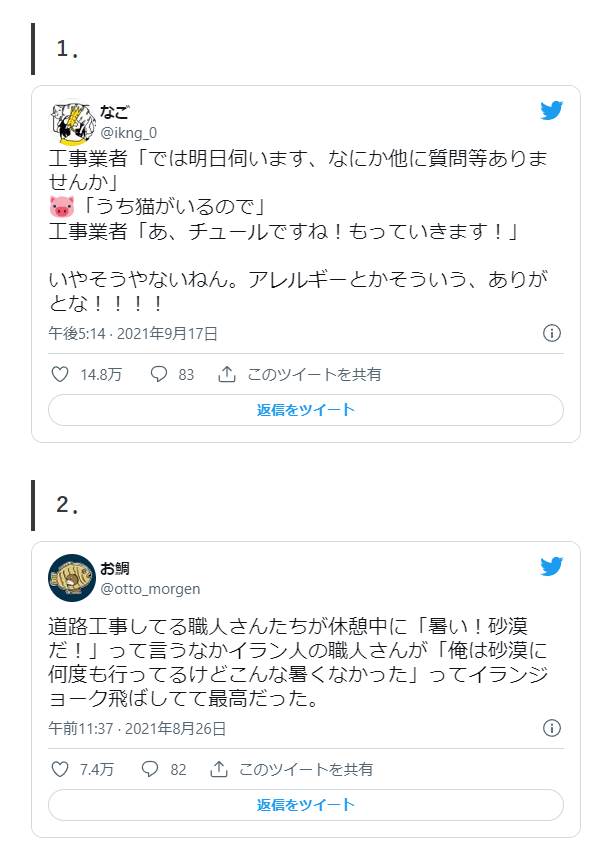Tap 返信をツイート under お鯛's tweet
Viewport: 603px width, 859px height.
[305, 805]
